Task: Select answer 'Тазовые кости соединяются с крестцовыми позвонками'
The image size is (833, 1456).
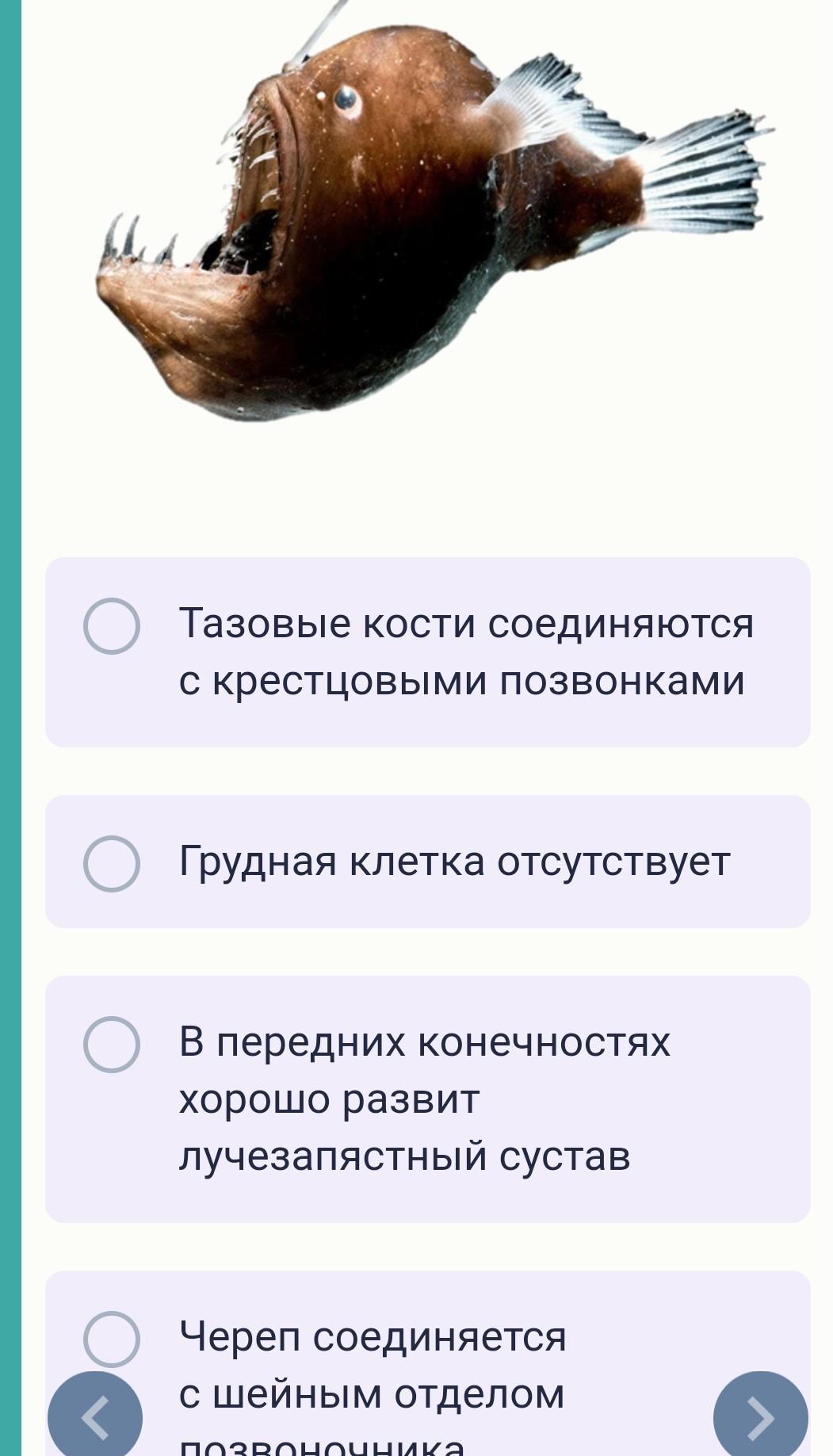Action: click(428, 652)
